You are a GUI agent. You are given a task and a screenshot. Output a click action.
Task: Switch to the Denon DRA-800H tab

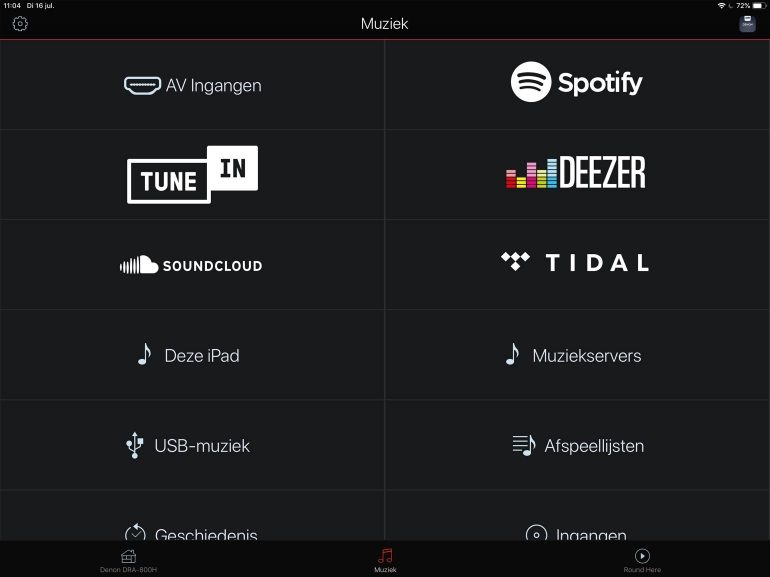pyautogui.click(x=128, y=560)
